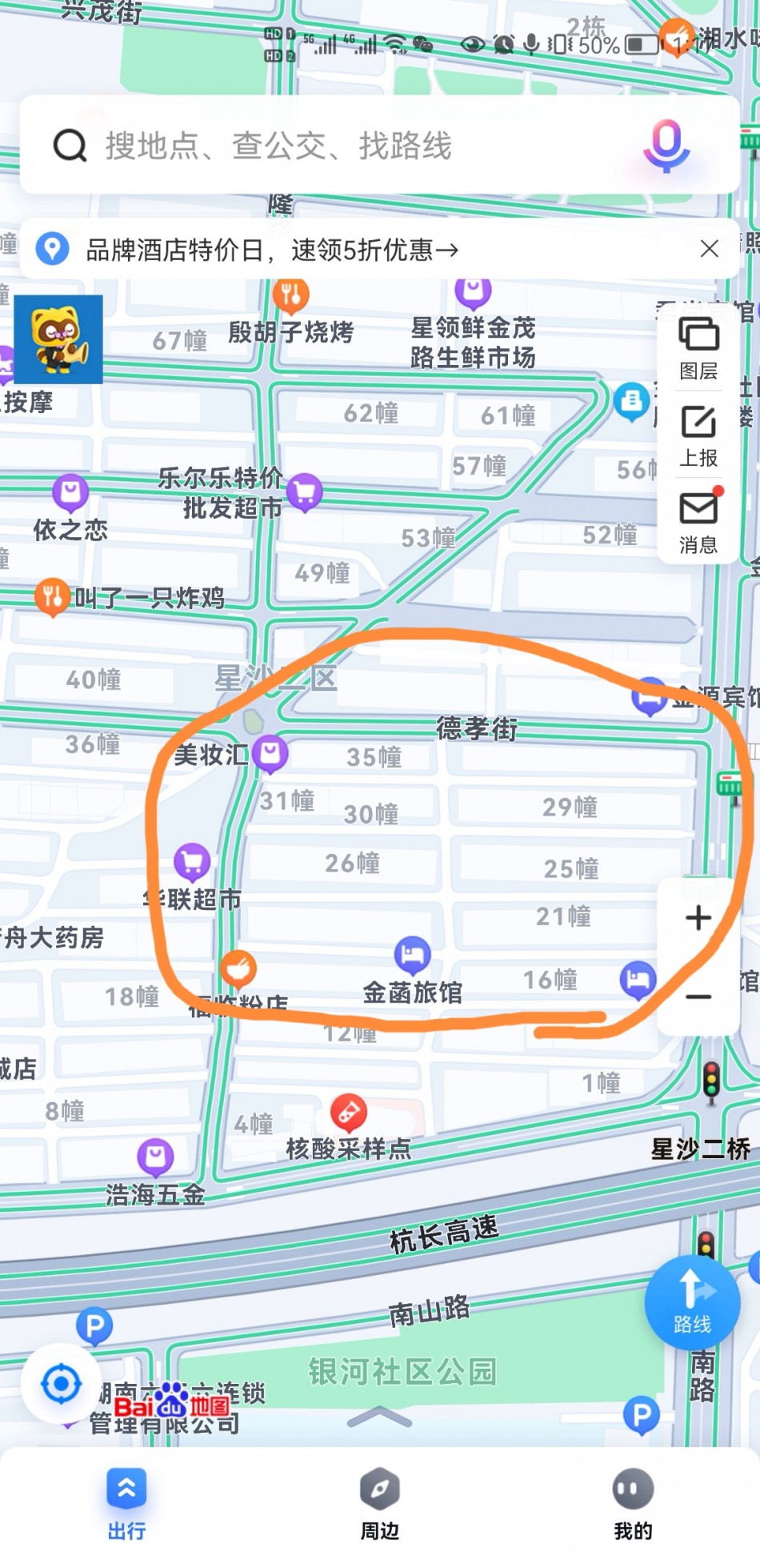Expand the bottom panel with the up chevron
This screenshot has height=1568, width=760.
pos(380,1419)
